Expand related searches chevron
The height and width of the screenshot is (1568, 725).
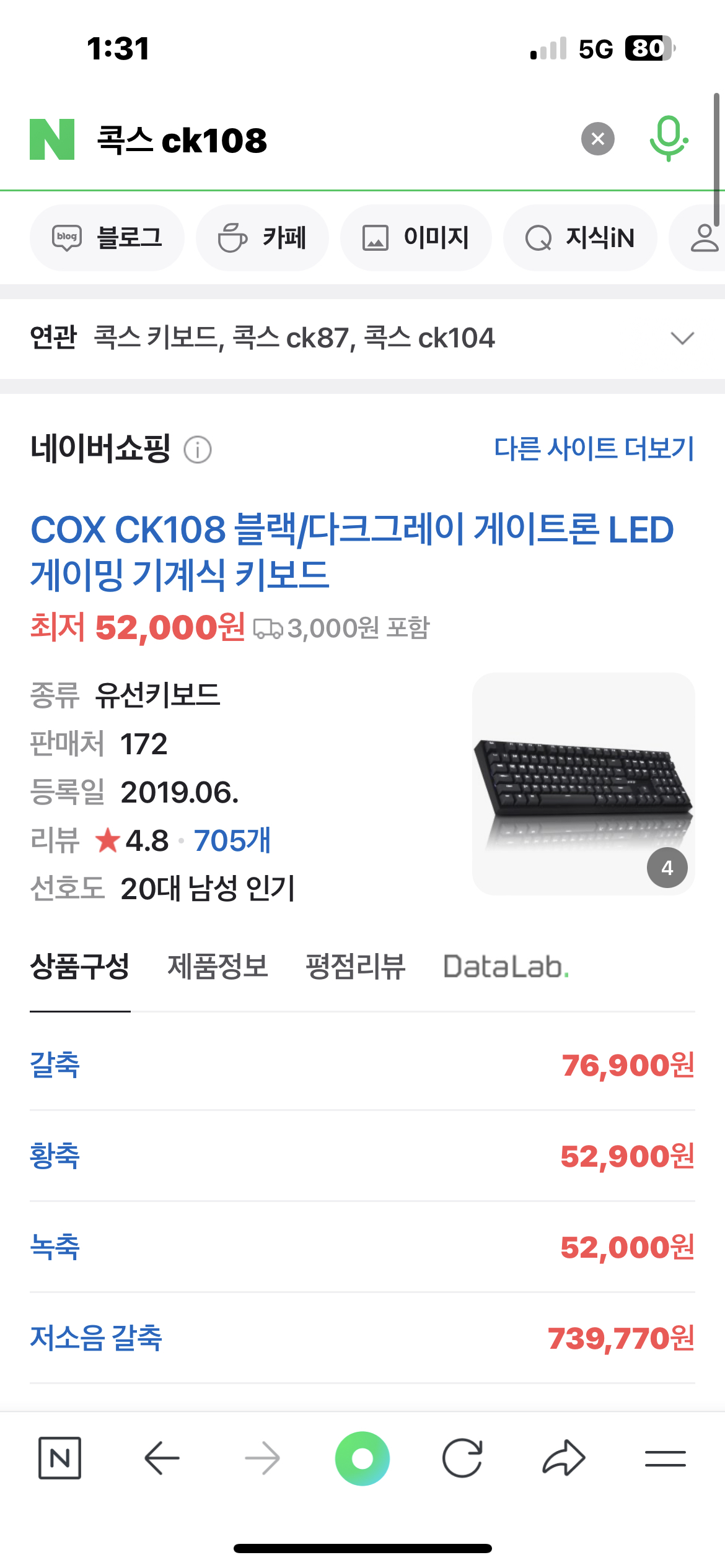tap(682, 338)
